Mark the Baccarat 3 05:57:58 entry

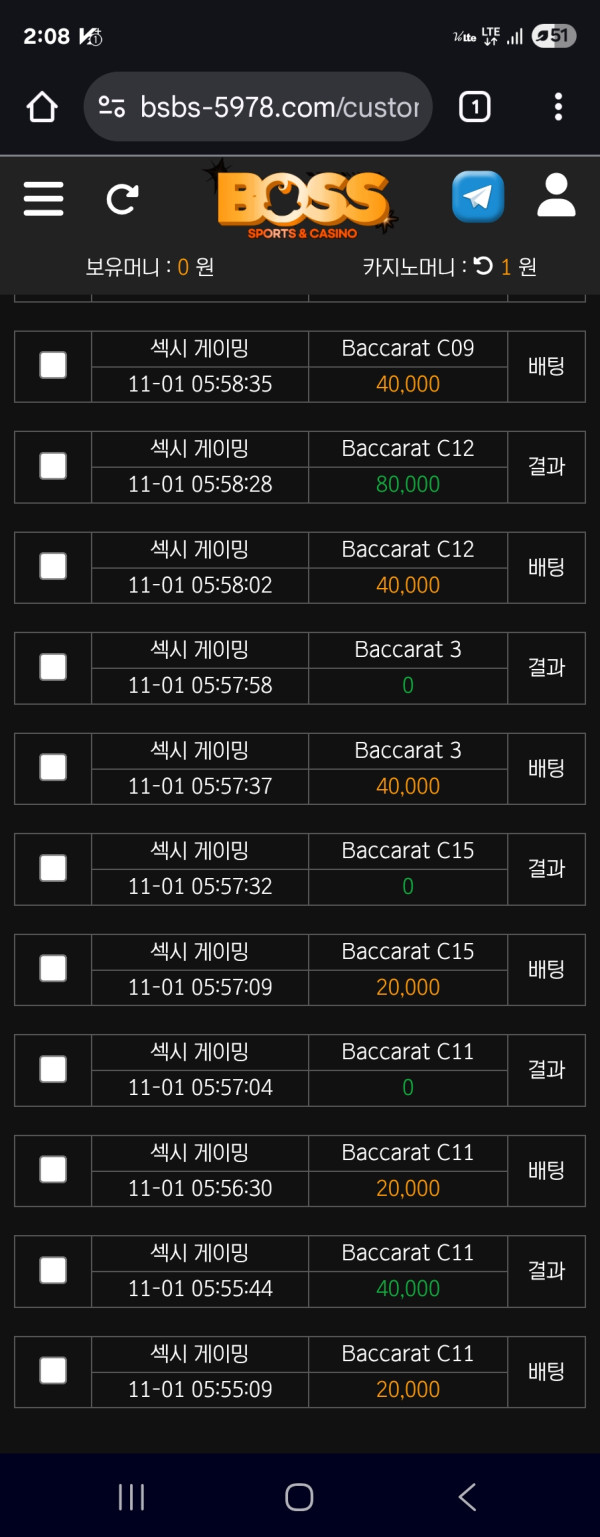coord(53,667)
